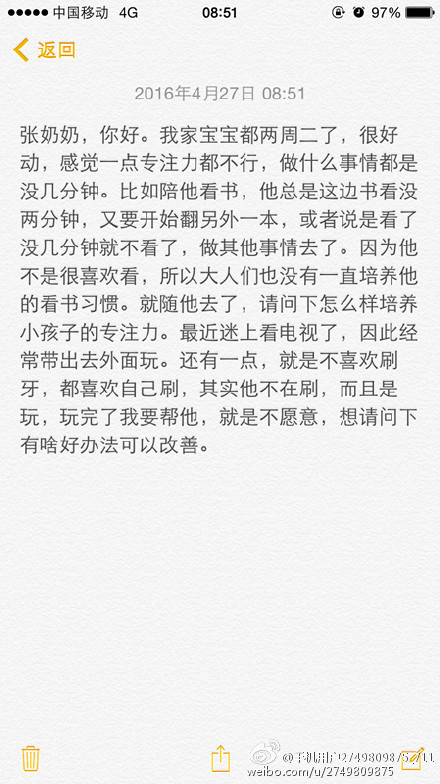Delete this note with the trash icon
440x784 pixels.
tap(30, 758)
